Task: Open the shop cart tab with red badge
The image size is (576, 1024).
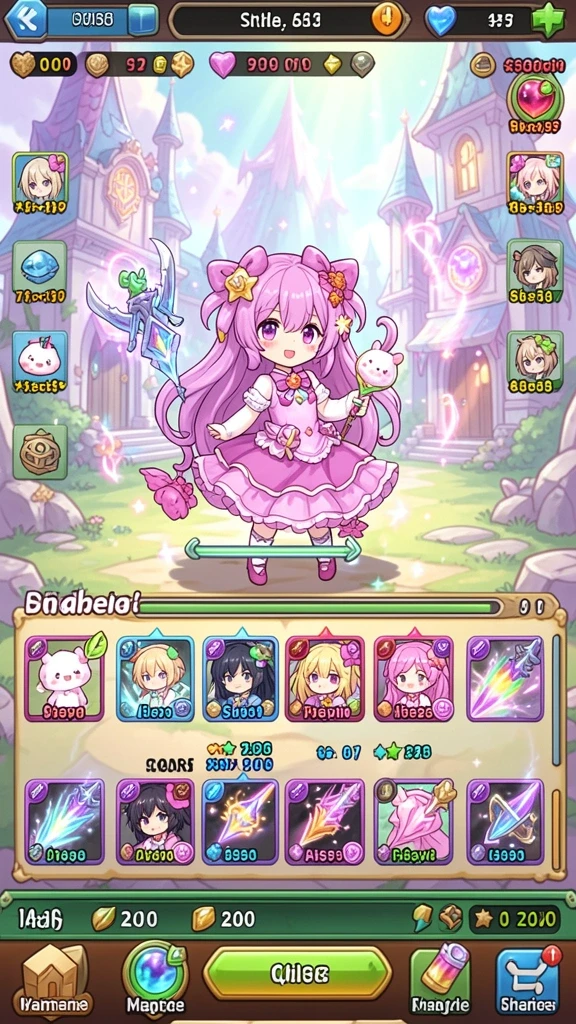Action: pos(528,979)
